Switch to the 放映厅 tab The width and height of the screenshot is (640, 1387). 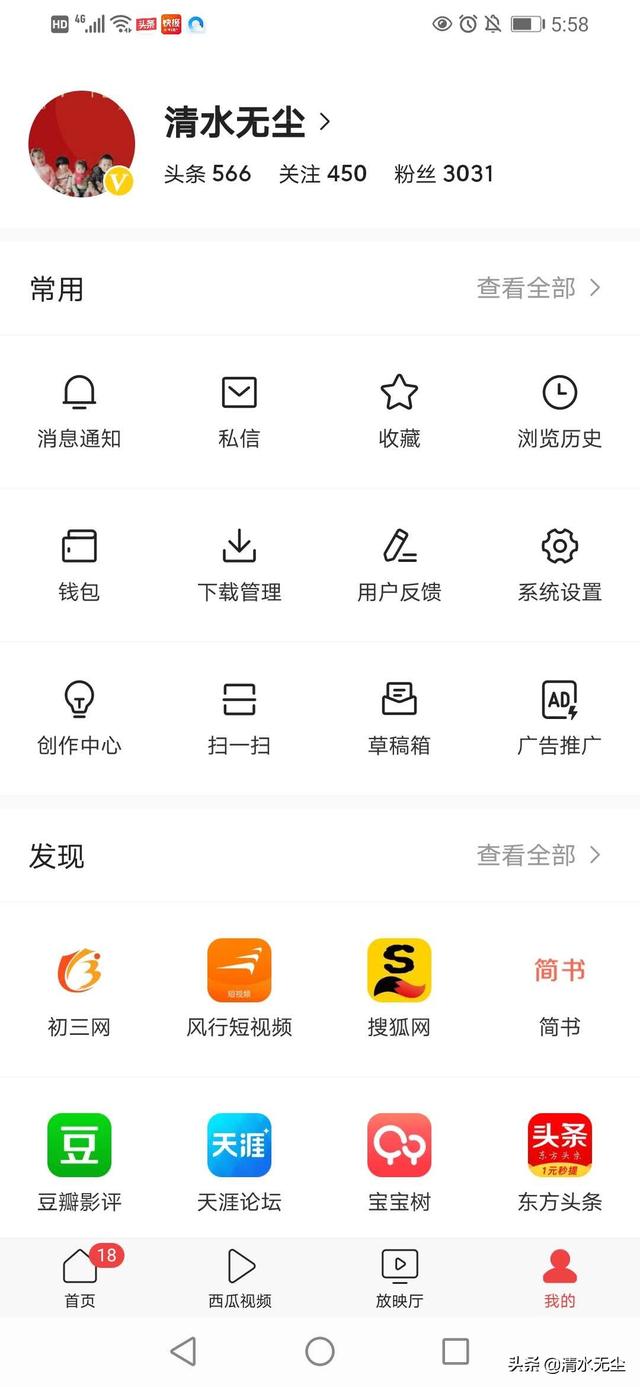click(x=400, y=1277)
